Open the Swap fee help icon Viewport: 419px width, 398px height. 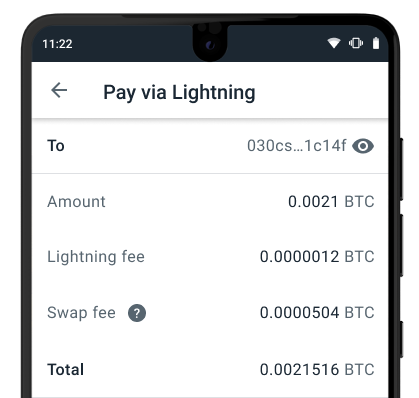tap(137, 313)
